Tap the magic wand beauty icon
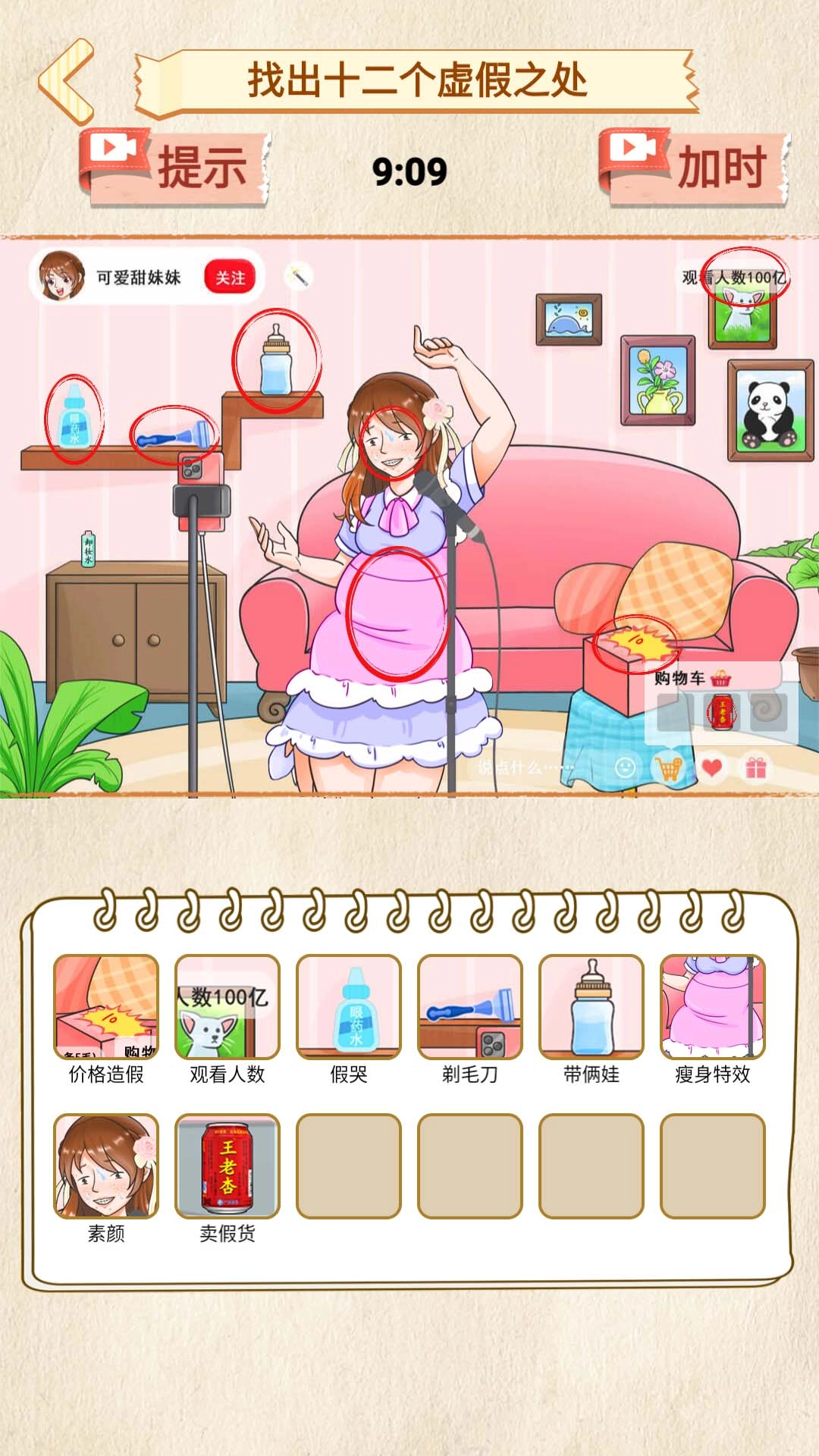Image resolution: width=819 pixels, height=1456 pixels. point(298,277)
